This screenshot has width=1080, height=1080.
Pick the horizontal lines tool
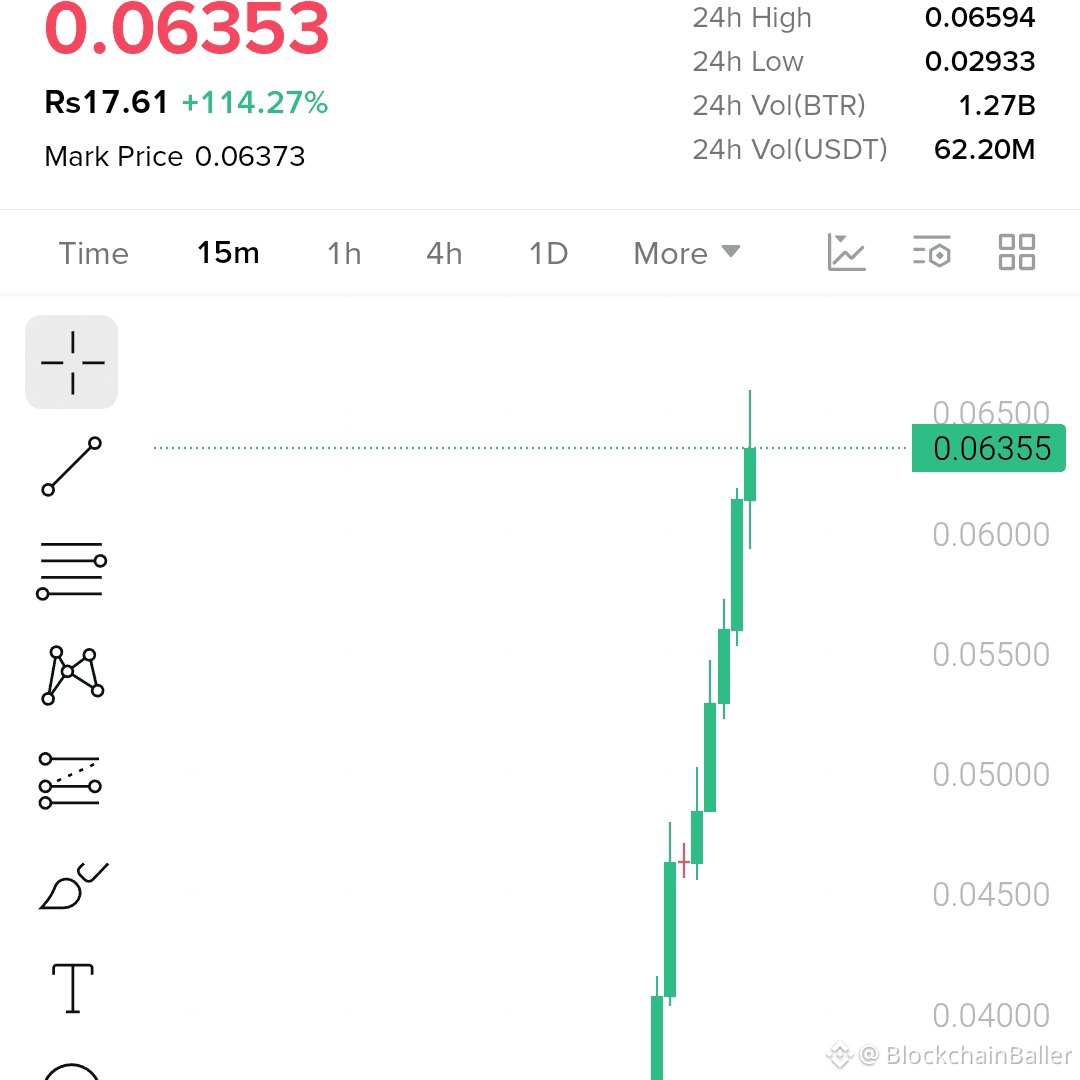pyautogui.click(x=72, y=570)
